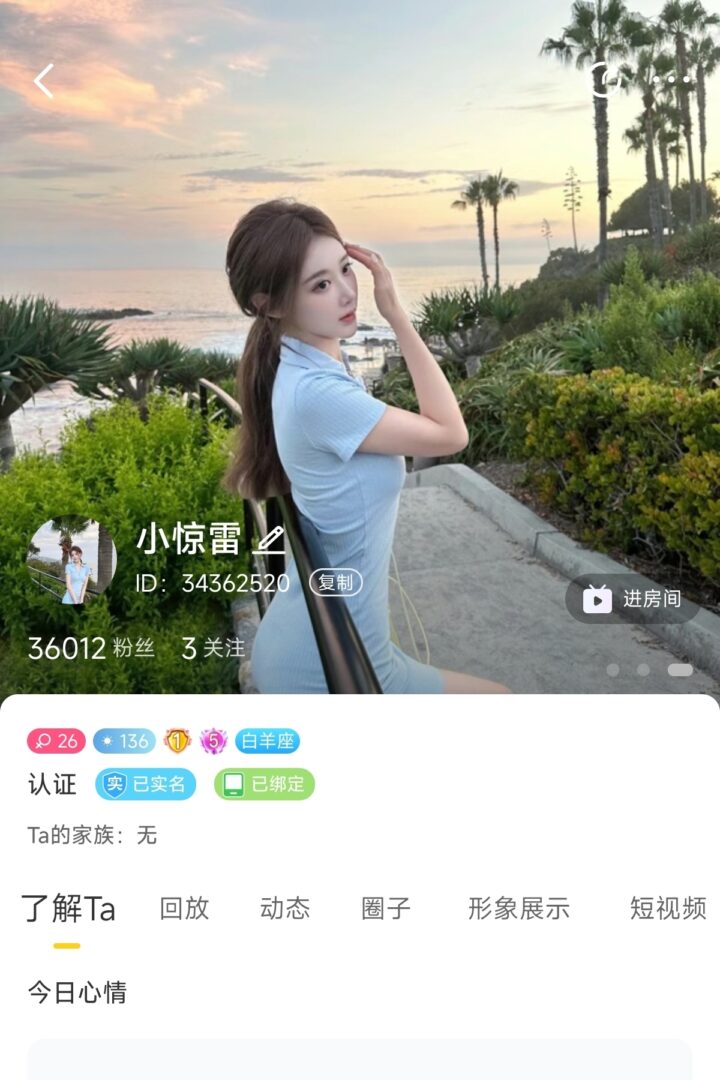
Task: Switch to the 动态 tab
Action: [x=285, y=908]
